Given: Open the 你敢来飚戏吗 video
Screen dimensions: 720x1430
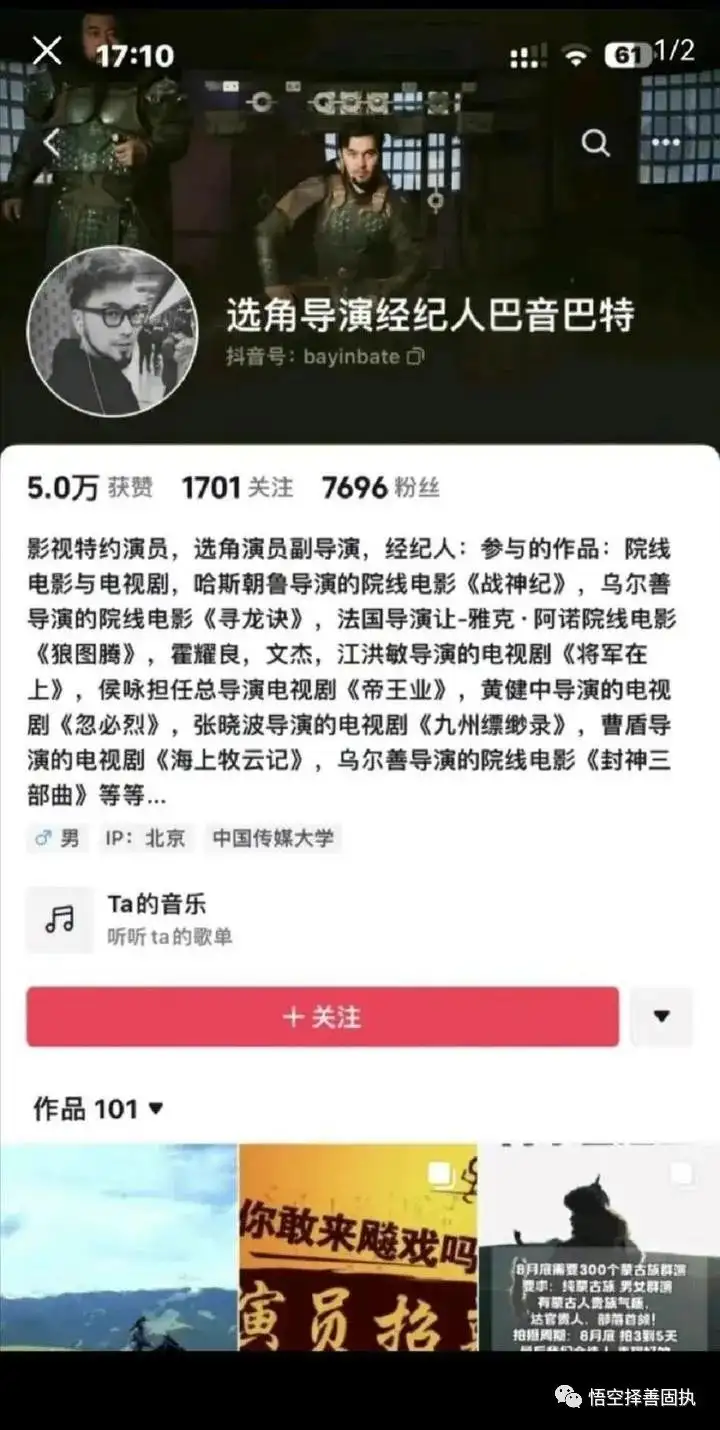Looking at the screenshot, I should [x=358, y=1248].
